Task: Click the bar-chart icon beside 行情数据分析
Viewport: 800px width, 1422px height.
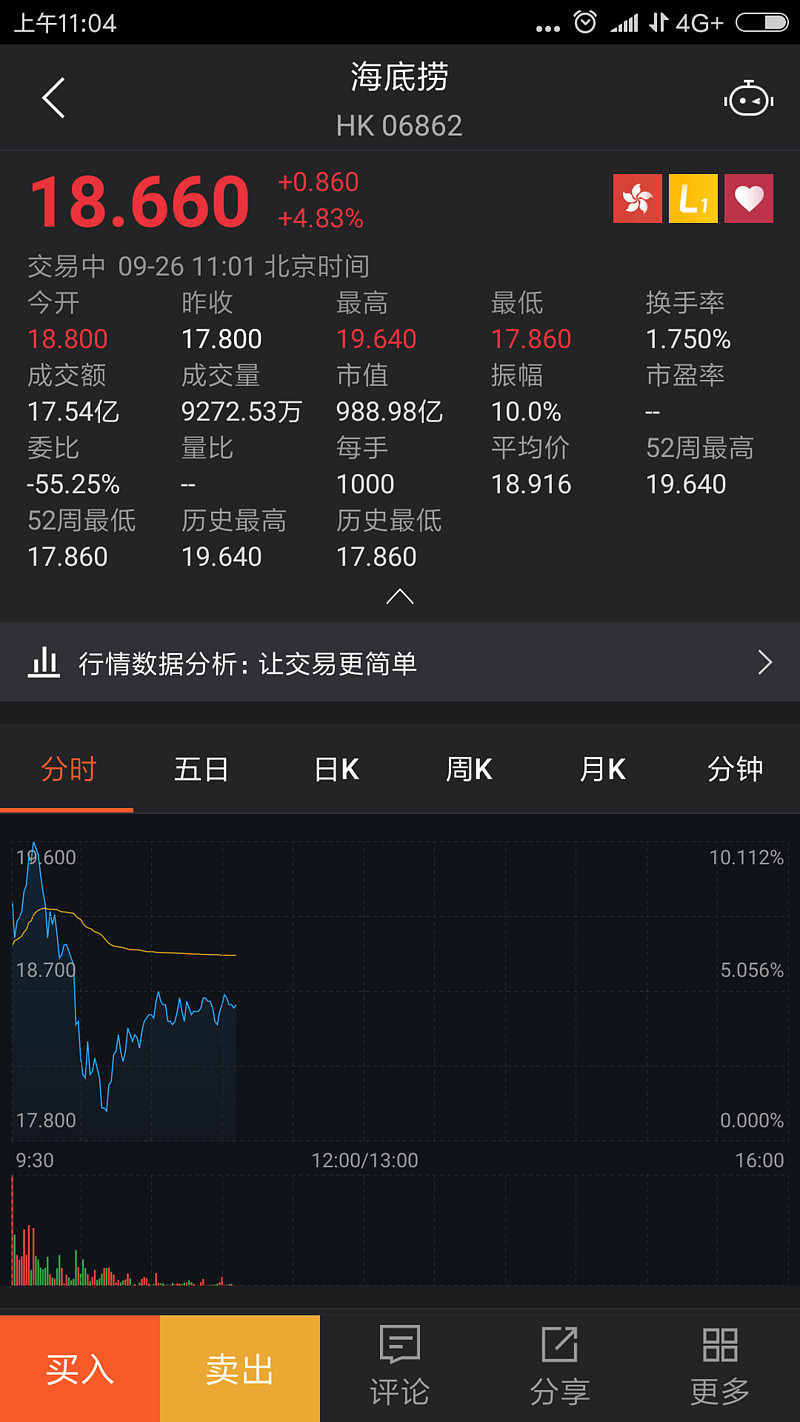Action: click(x=44, y=662)
